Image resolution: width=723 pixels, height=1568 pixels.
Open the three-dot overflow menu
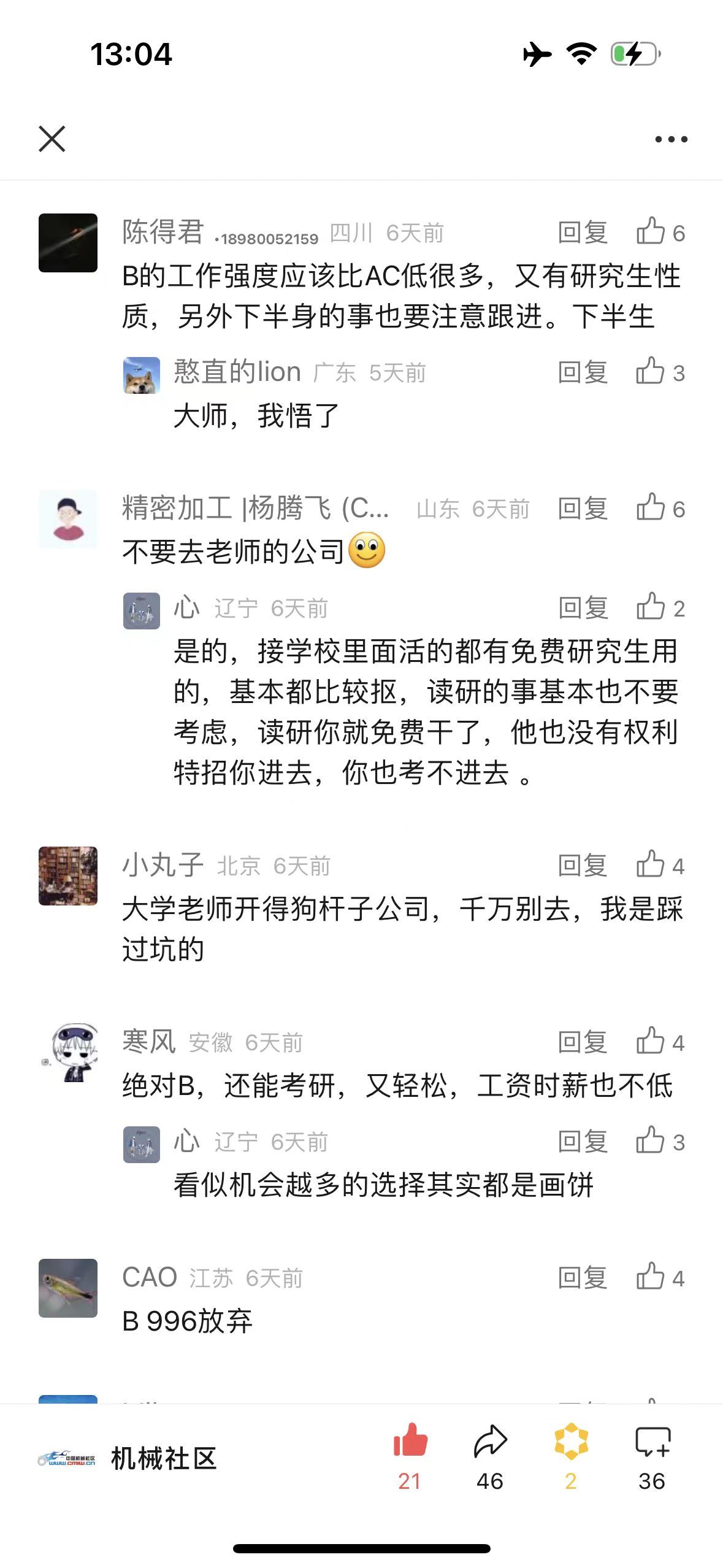pyautogui.click(x=671, y=139)
